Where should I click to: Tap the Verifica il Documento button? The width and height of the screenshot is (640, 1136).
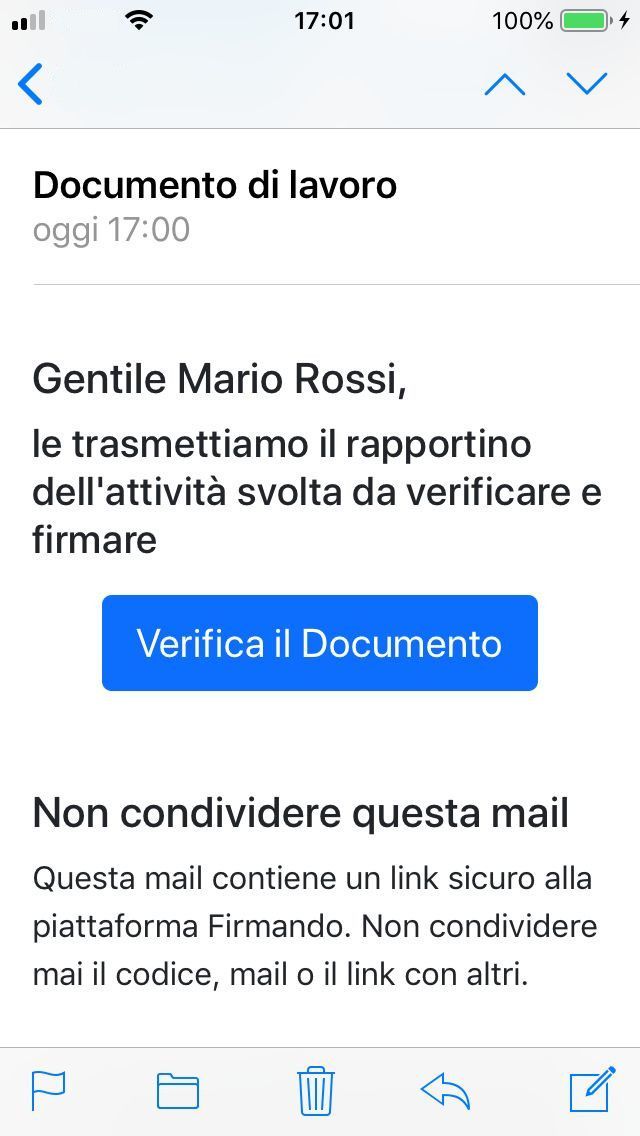(320, 643)
